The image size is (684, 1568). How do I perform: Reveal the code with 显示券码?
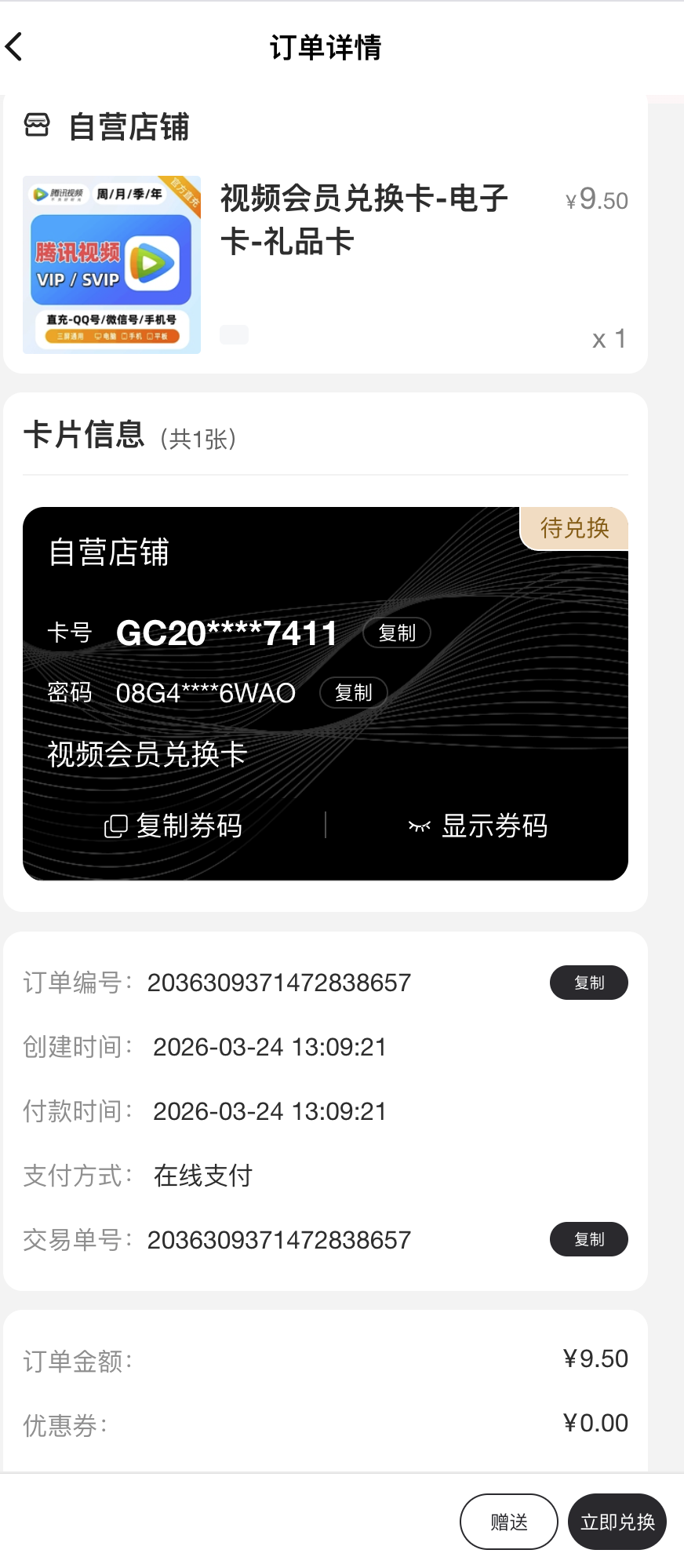tap(478, 826)
